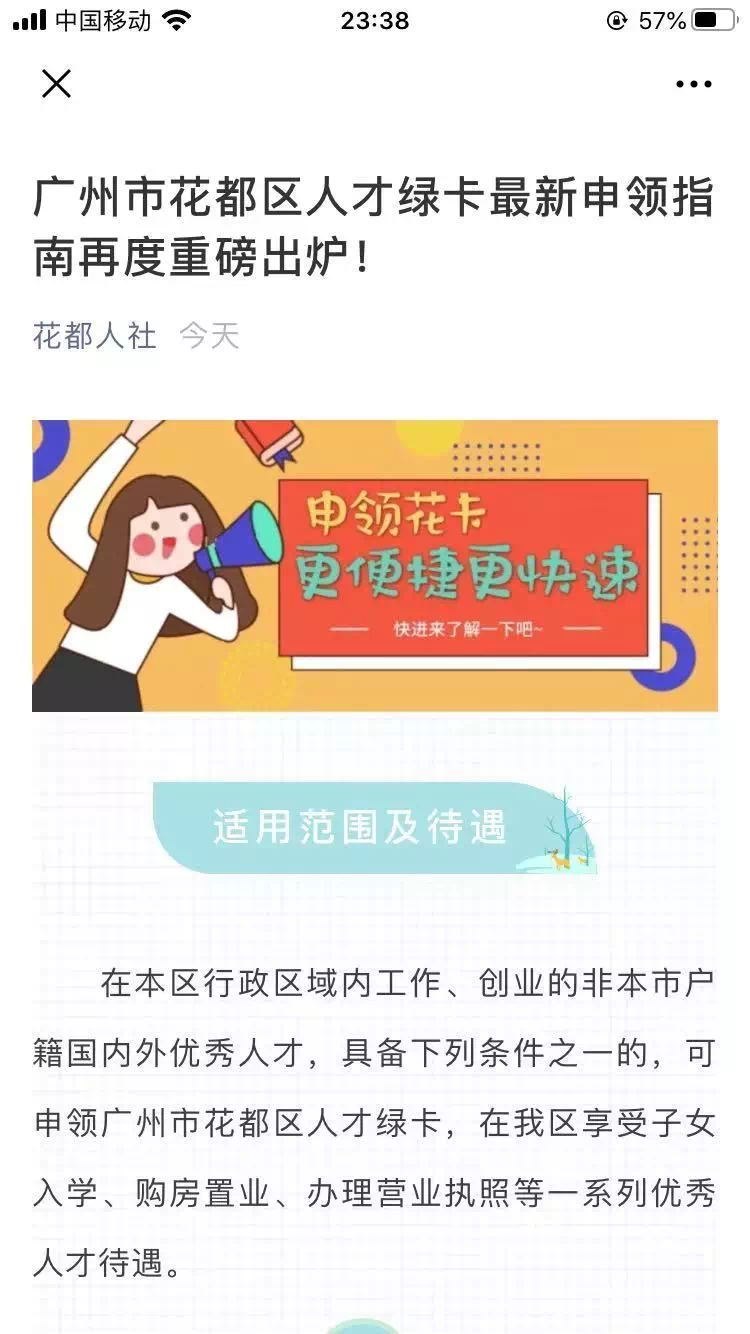Viewport: 750px width, 1334px height.
Task: Open the three-dot overflow menu
Action: [x=693, y=84]
